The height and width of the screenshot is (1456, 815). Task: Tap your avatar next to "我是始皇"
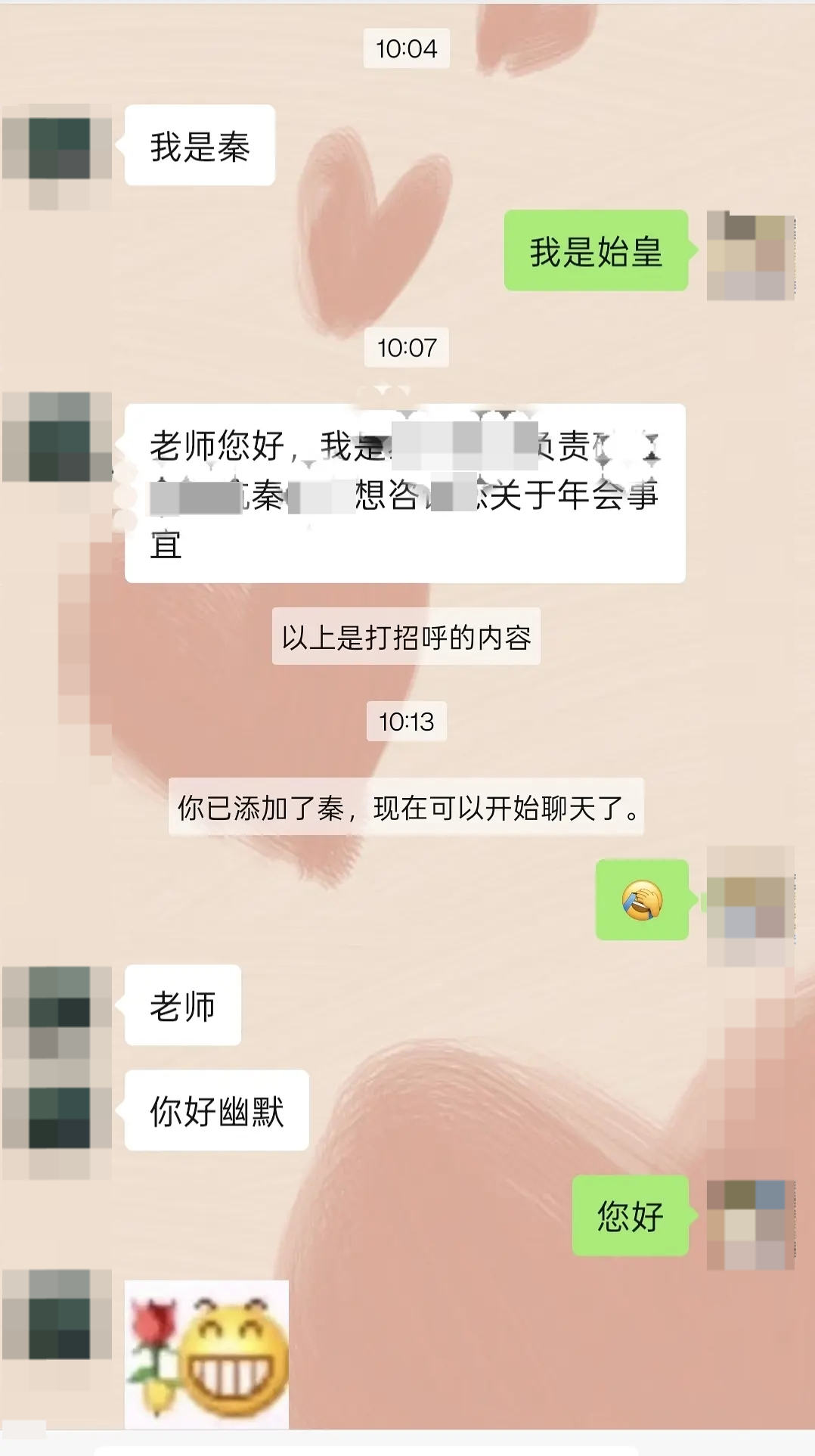pos(750,256)
